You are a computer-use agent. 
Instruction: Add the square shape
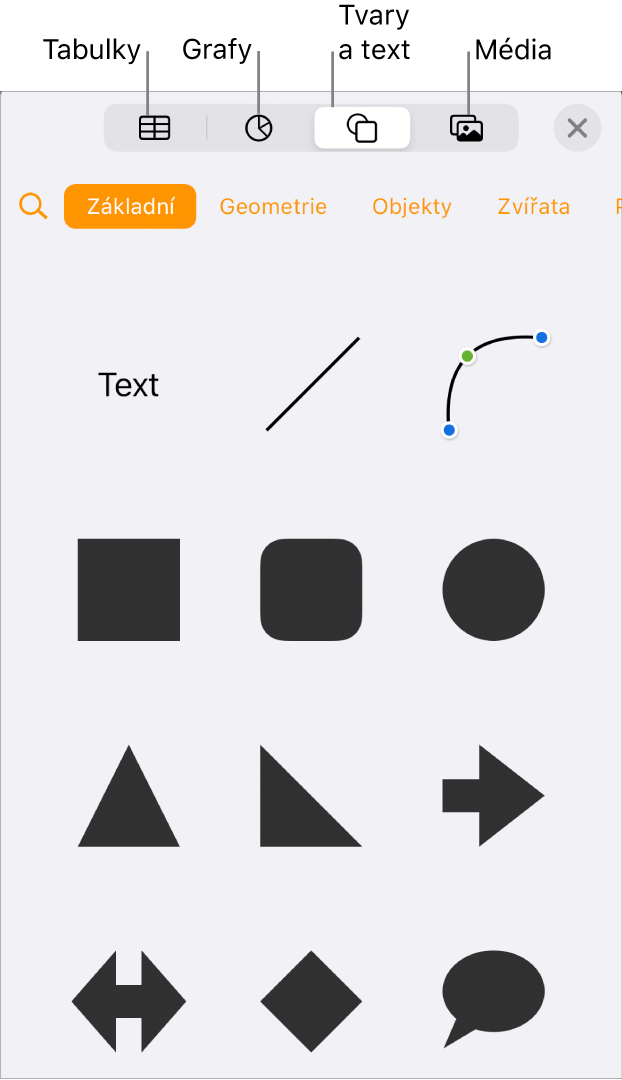(x=129, y=590)
